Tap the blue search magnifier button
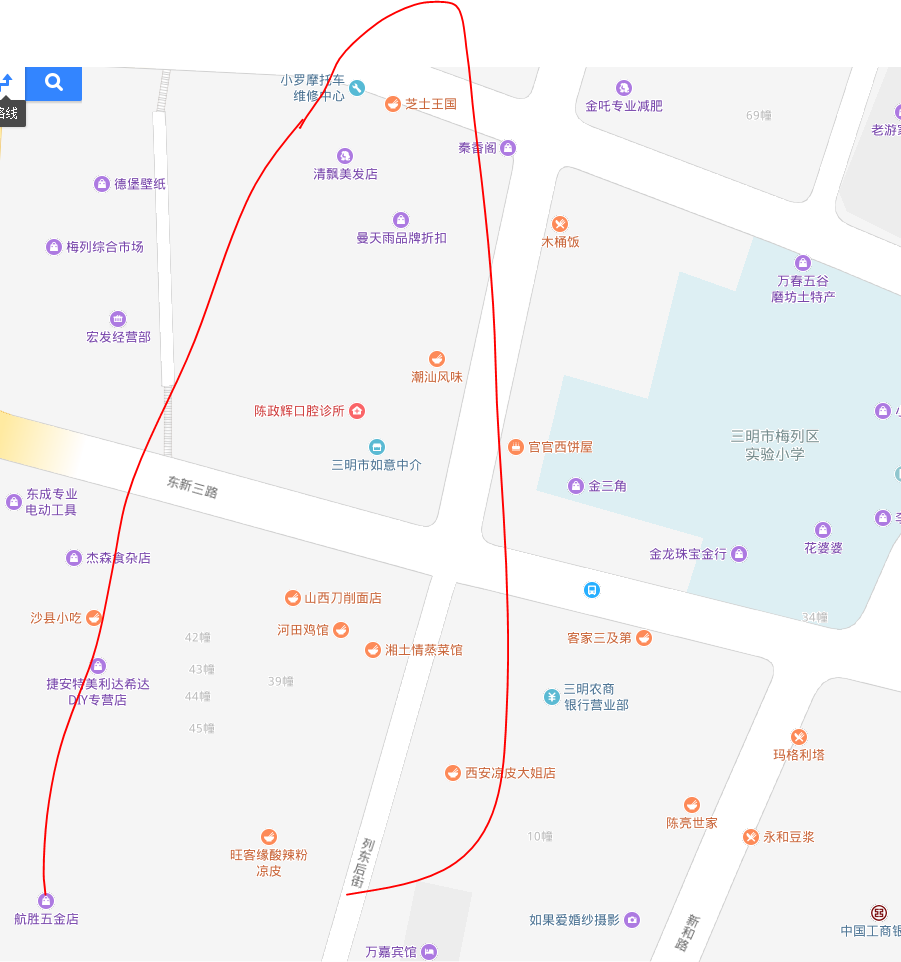 tap(54, 83)
